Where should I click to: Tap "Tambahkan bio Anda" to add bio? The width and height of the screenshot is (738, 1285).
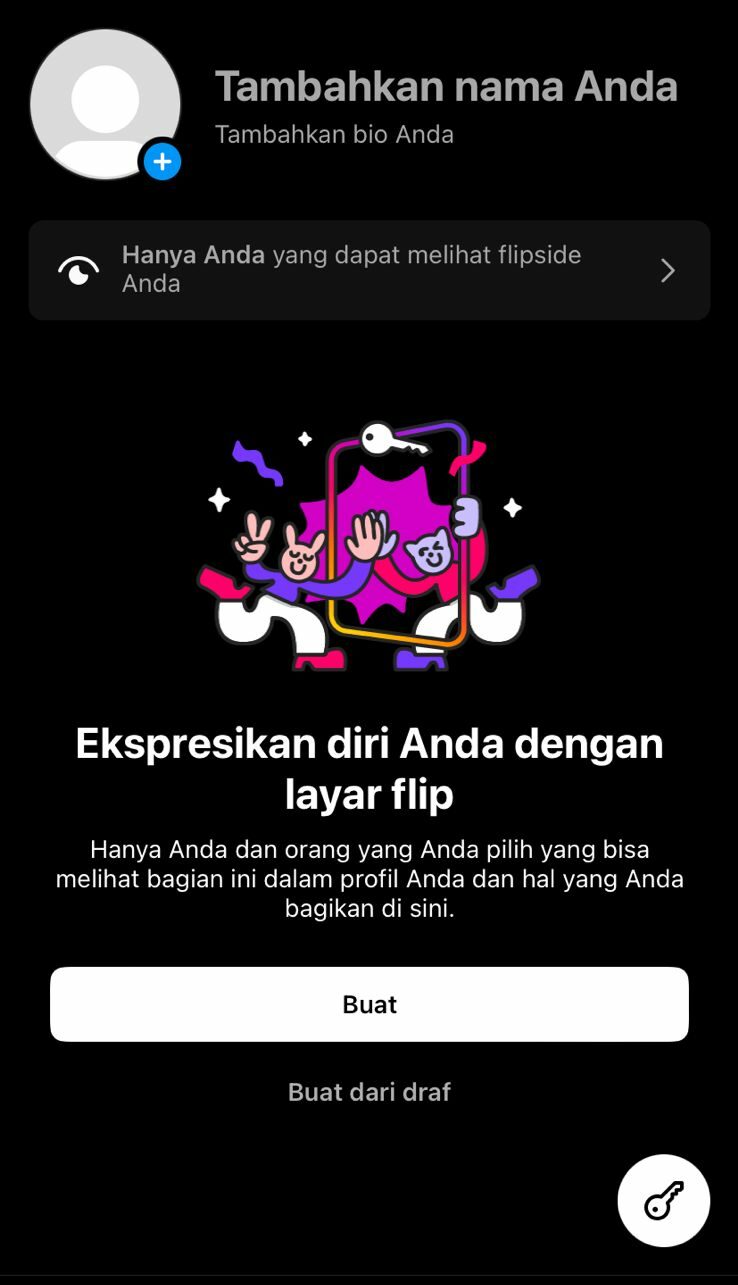coord(334,134)
